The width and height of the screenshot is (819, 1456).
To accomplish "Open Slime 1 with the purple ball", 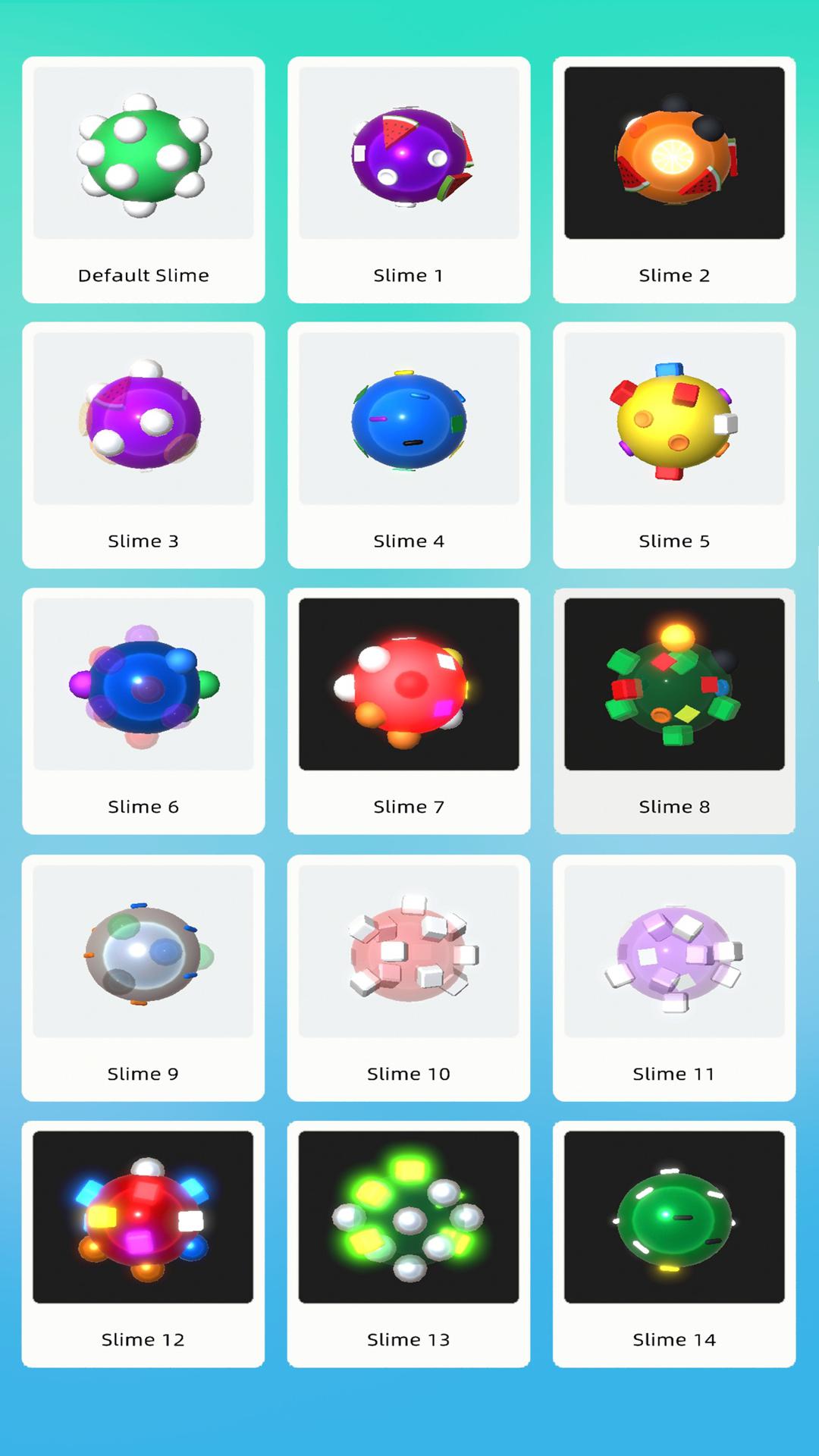I will [409, 180].
